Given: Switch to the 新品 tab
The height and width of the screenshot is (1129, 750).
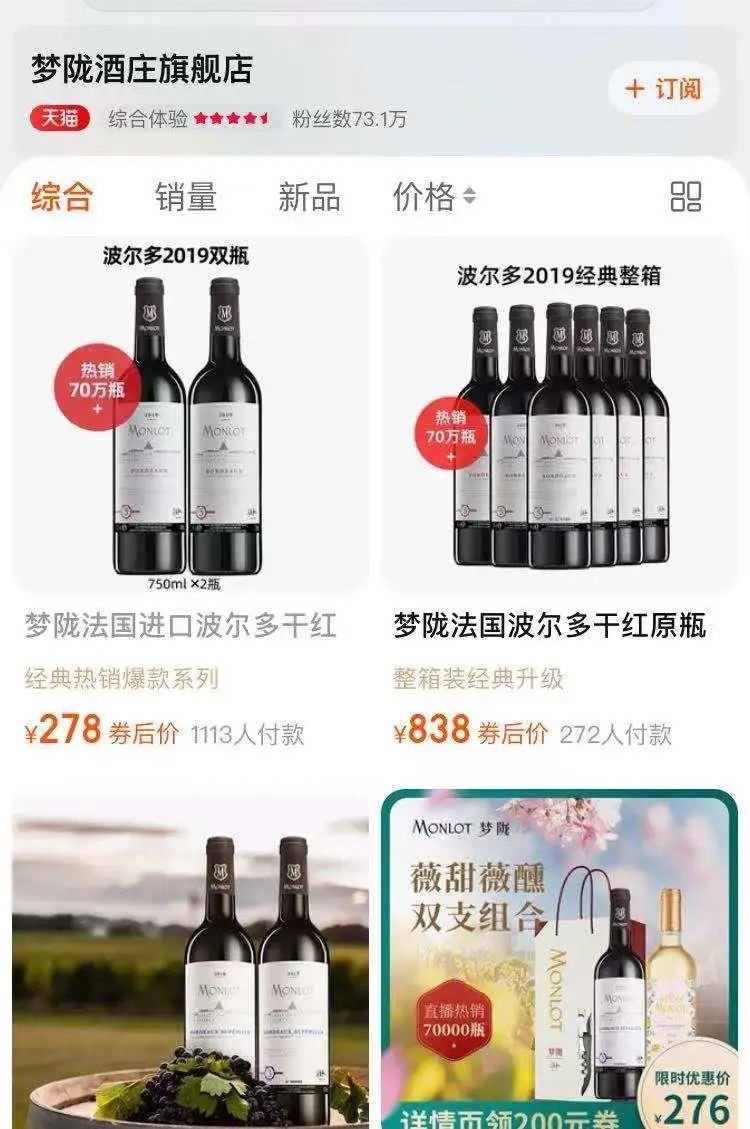Looking at the screenshot, I should (x=308, y=197).
